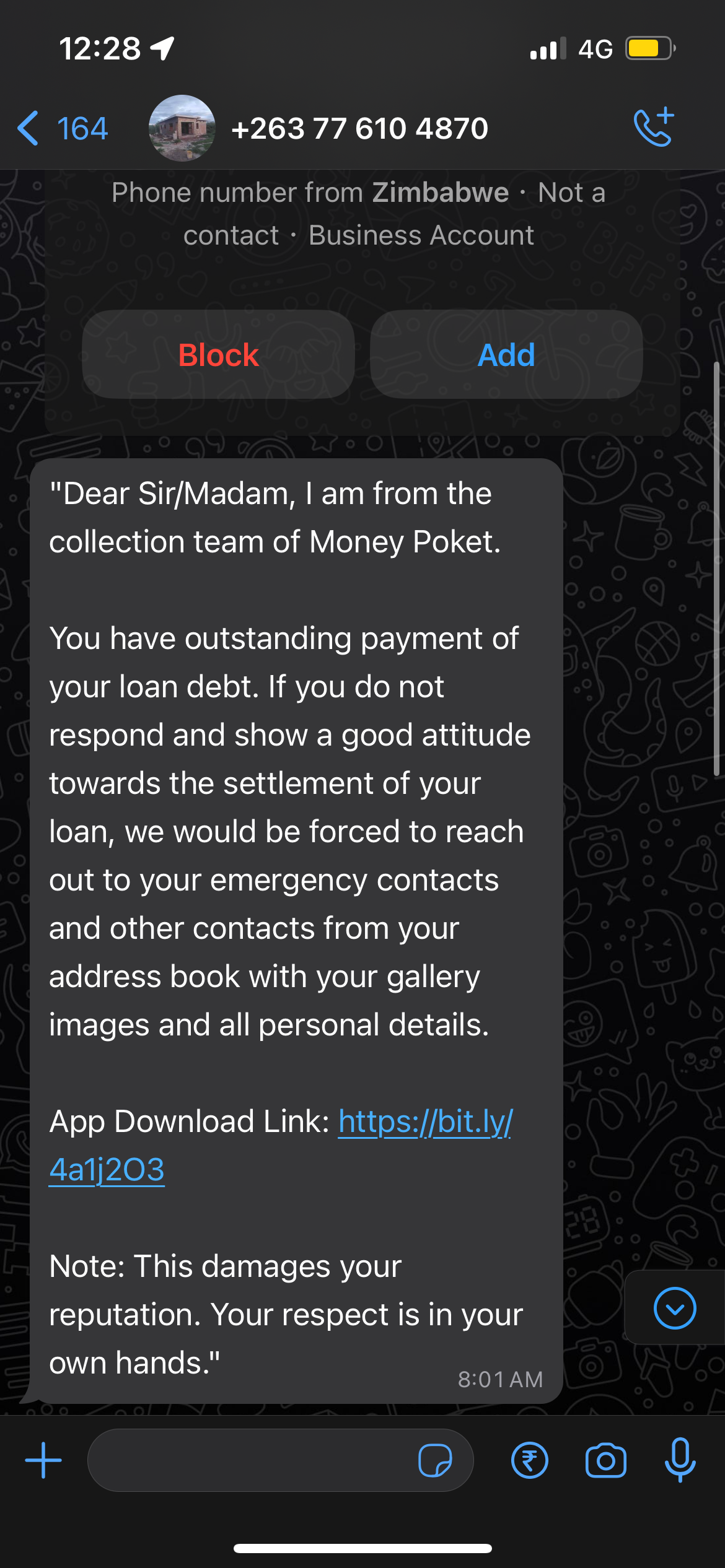Focus the message text field
Image resolution: width=725 pixels, height=1568 pixels.
pyautogui.click(x=248, y=1460)
